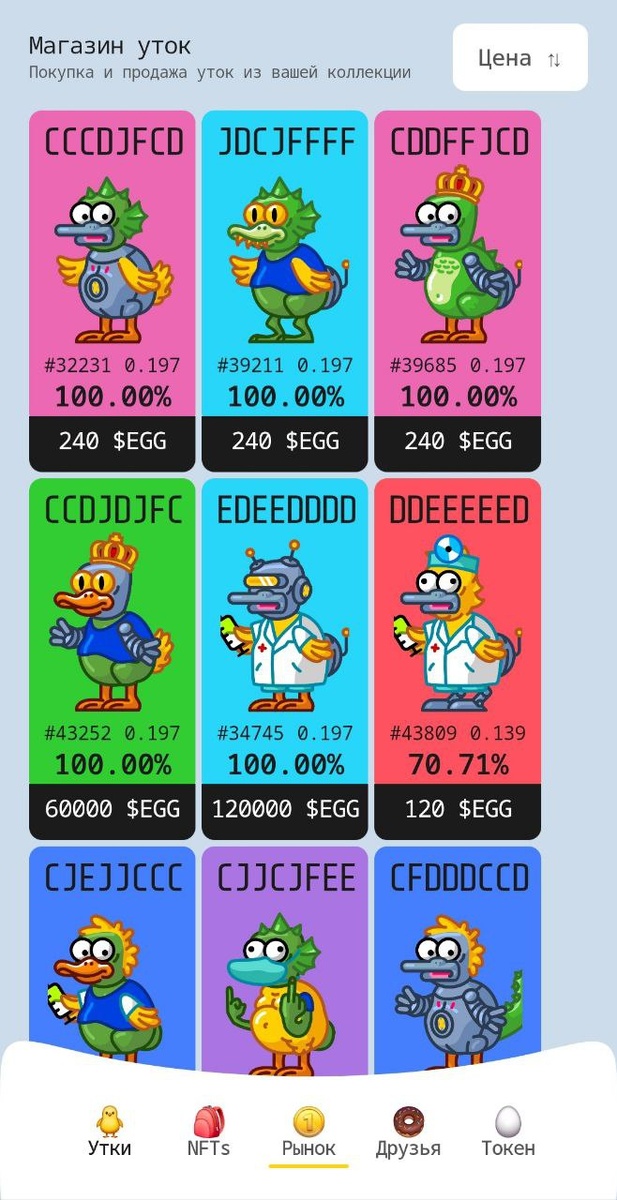Open duck card CCCDJFCD
The width and height of the screenshot is (617, 1200).
[112, 270]
